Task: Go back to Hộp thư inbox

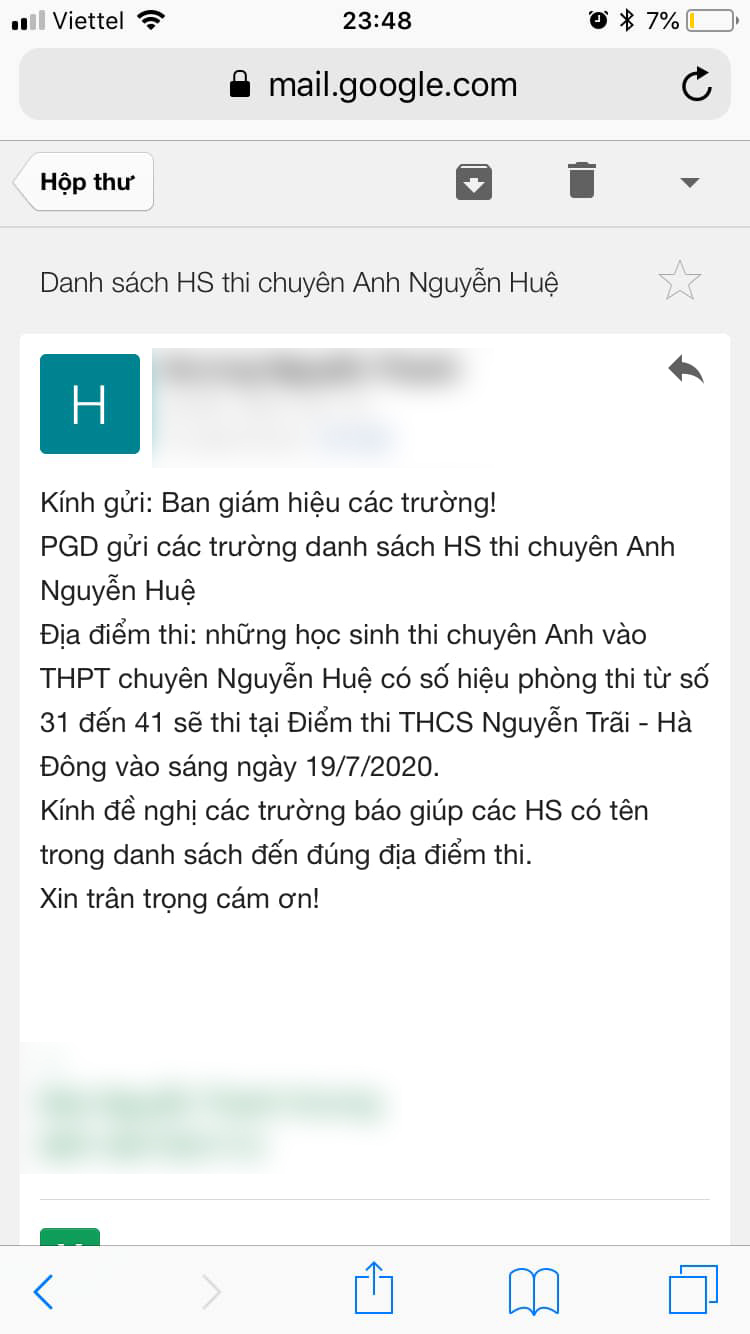Action: 86,182
